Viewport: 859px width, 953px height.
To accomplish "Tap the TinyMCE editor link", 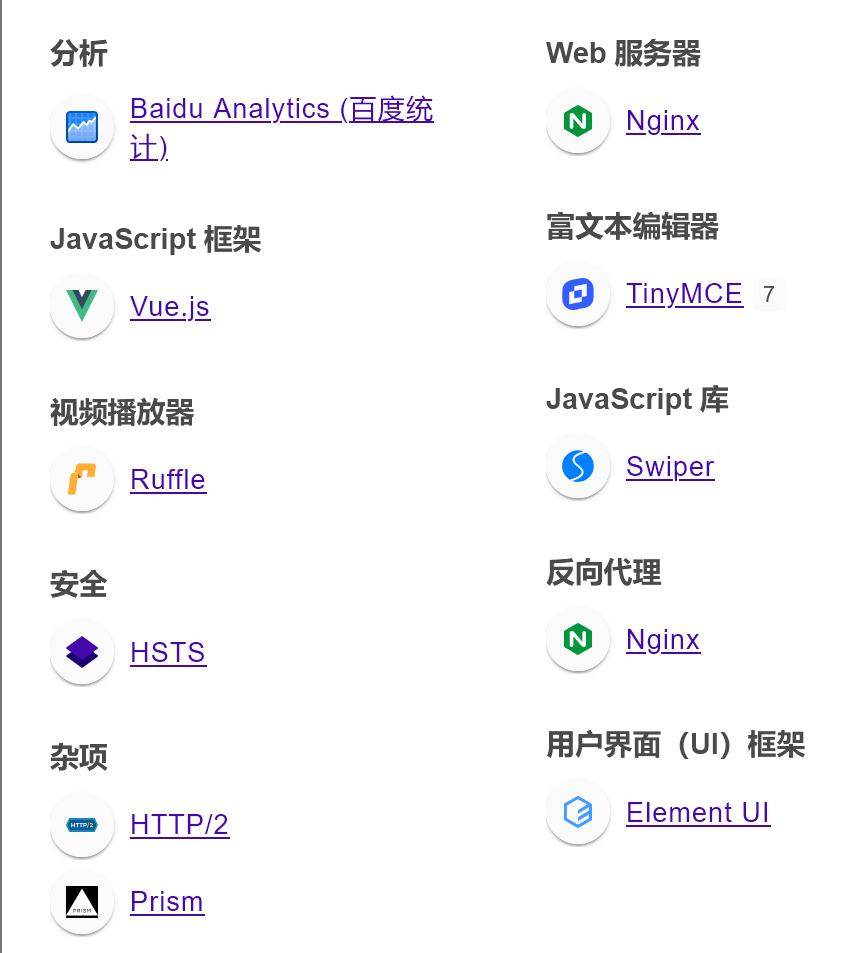I will 684,293.
